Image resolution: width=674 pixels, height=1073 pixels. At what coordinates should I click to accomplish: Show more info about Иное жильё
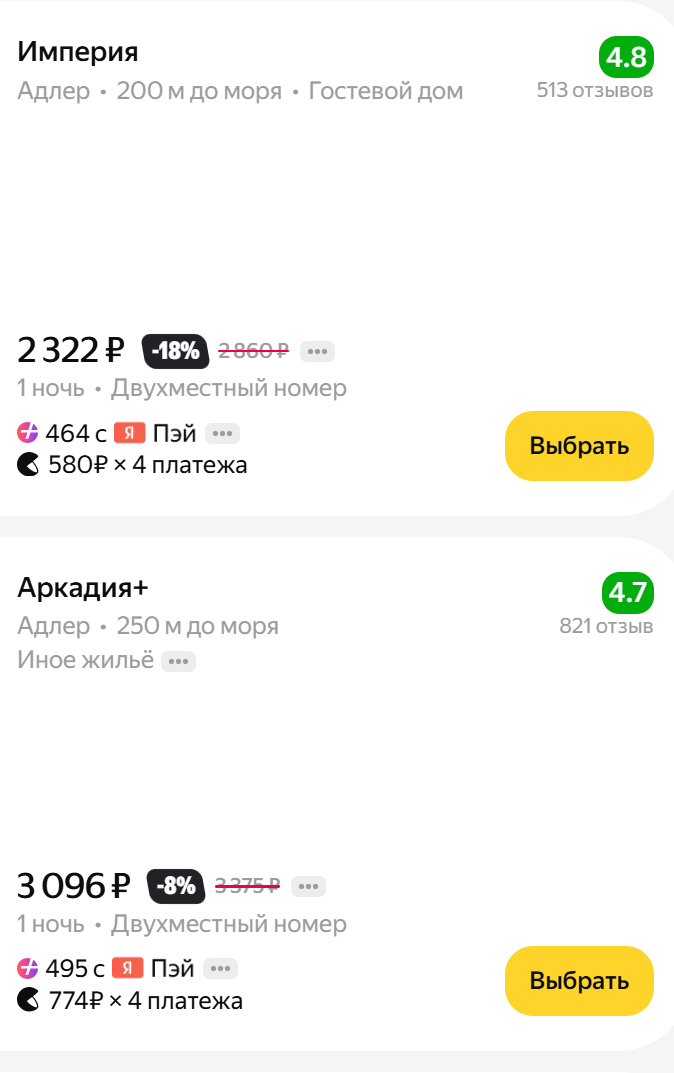pos(179,662)
